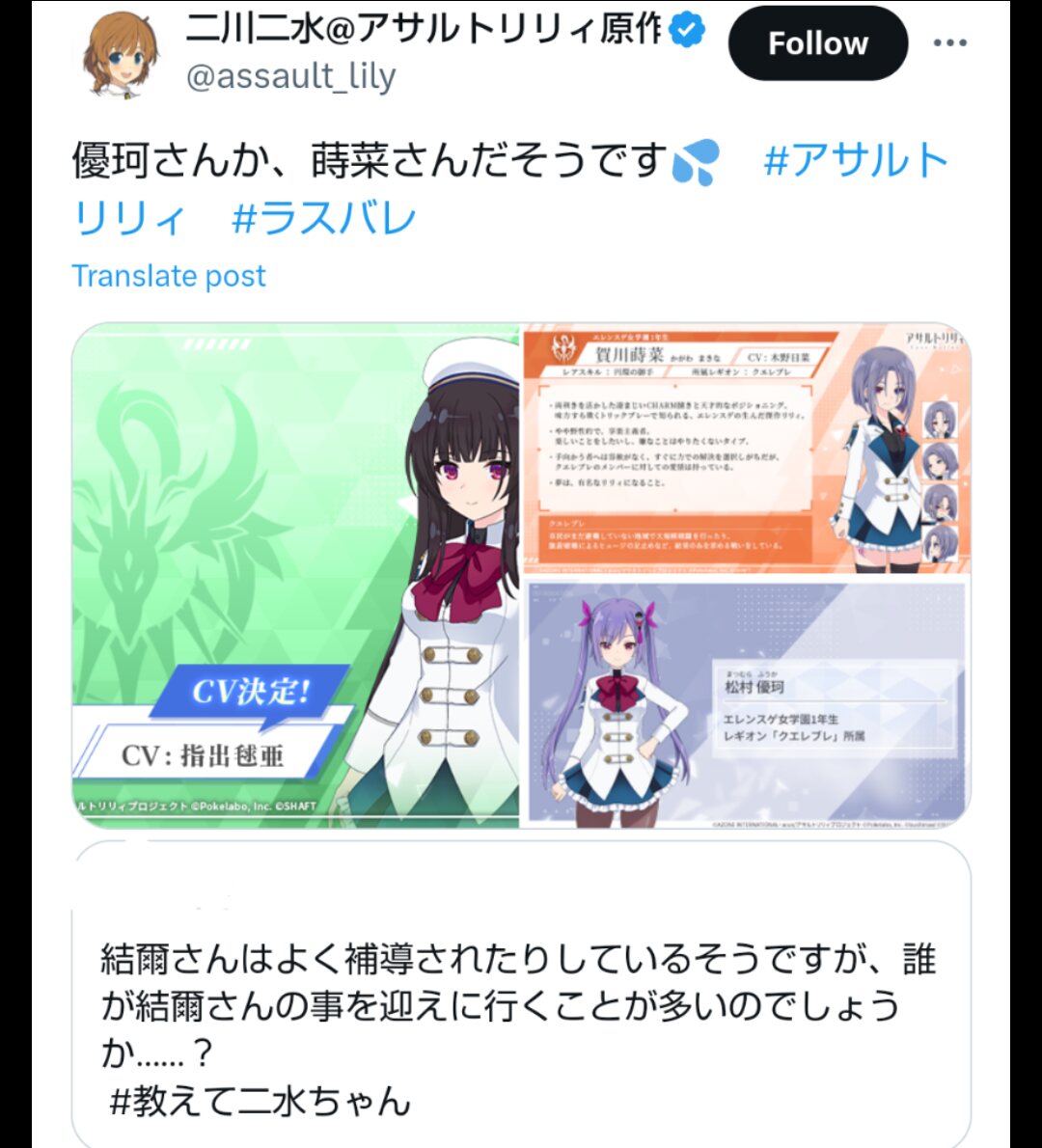Open the #アサルトリリィ hashtag

click(855, 160)
